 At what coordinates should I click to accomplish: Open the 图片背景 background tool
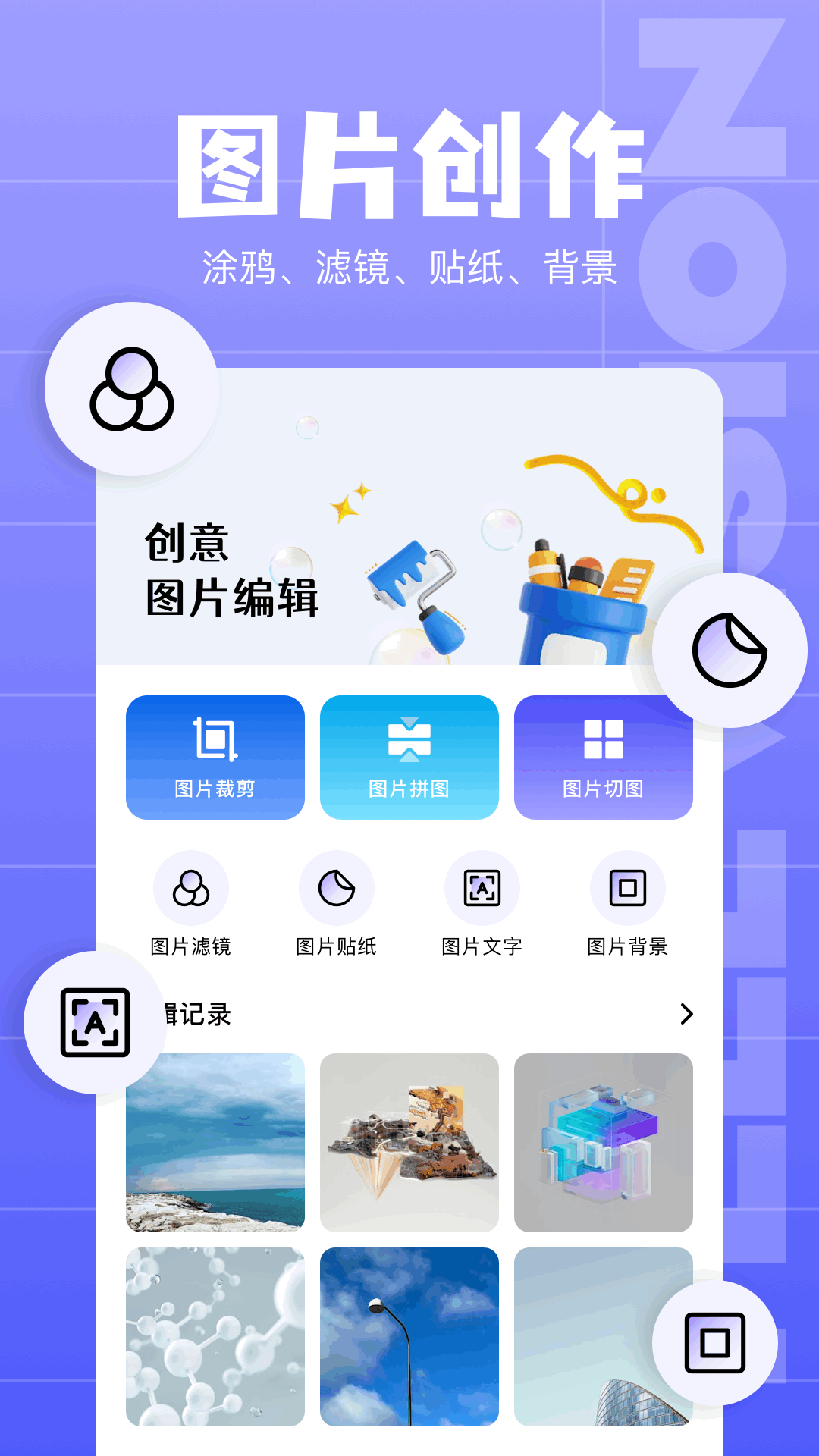click(x=627, y=887)
